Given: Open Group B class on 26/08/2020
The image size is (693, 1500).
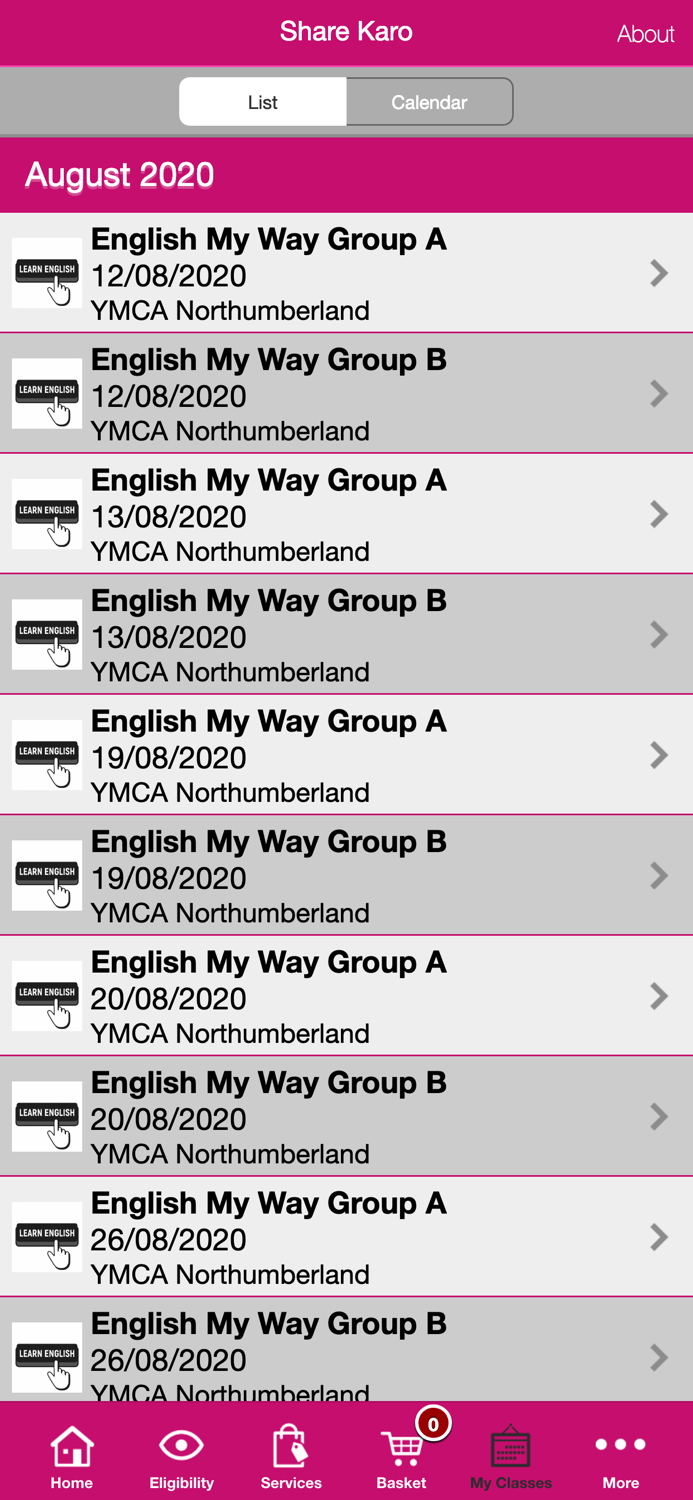Looking at the screenshot, I should [x=346, y=1349].
